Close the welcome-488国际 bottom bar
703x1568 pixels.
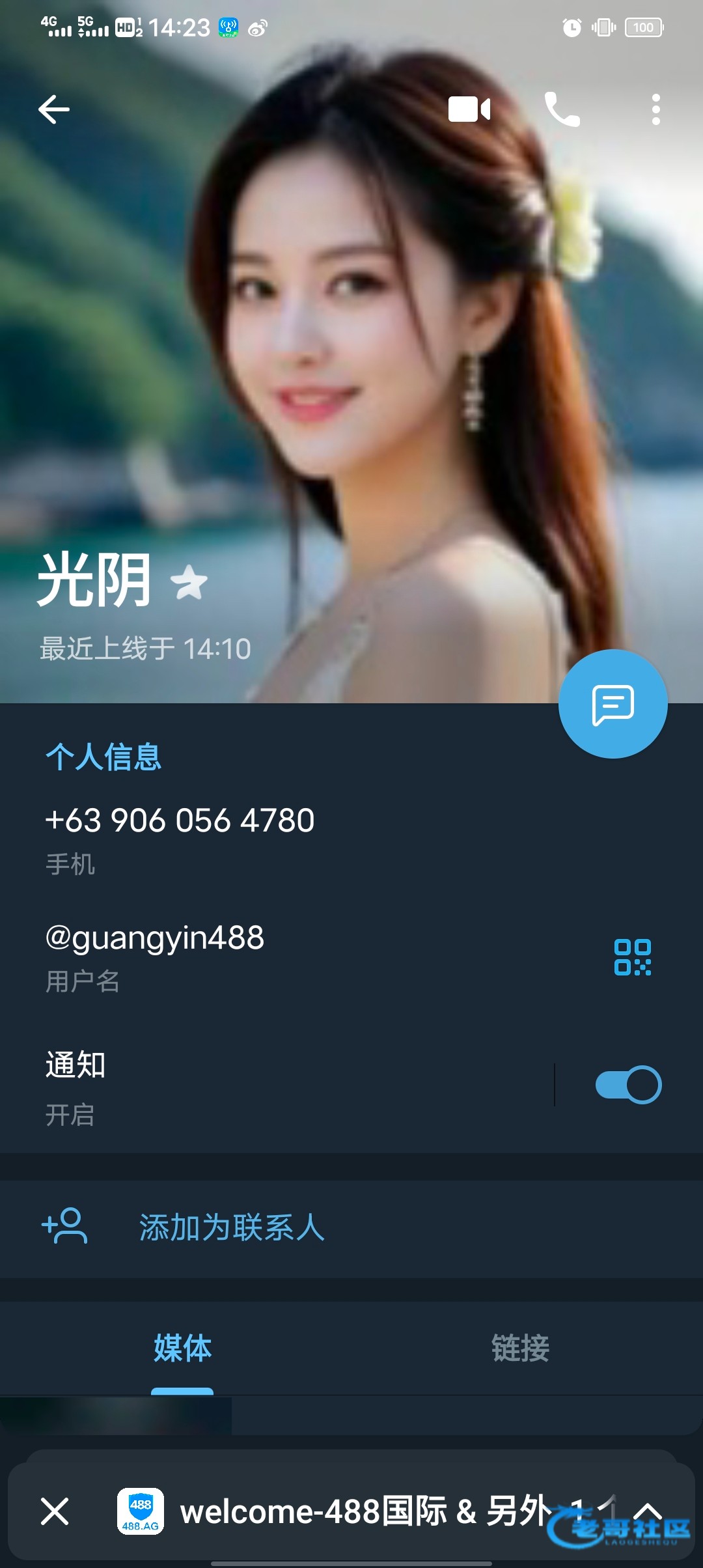tap(55, 1511)
